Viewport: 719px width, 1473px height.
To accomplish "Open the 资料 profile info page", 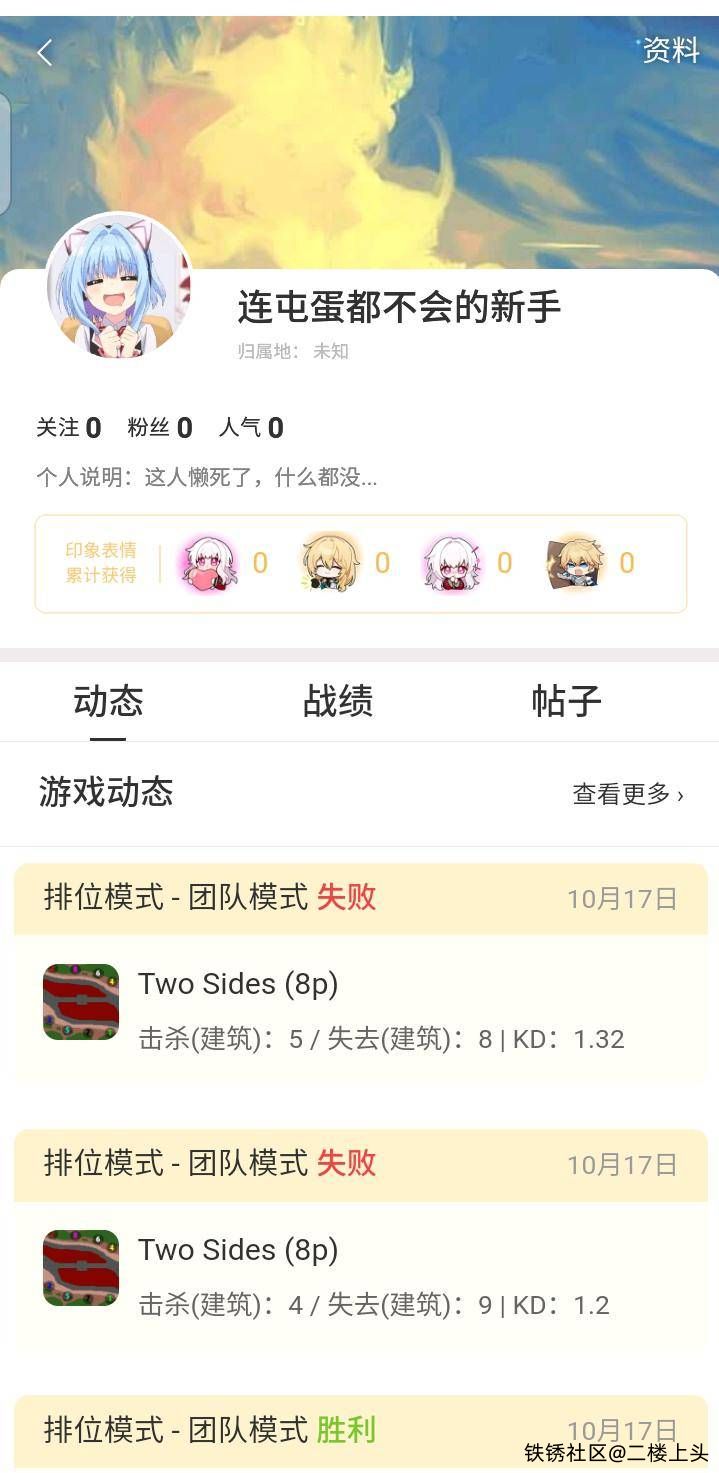I will pyautogui.click(x=670, y=51).
